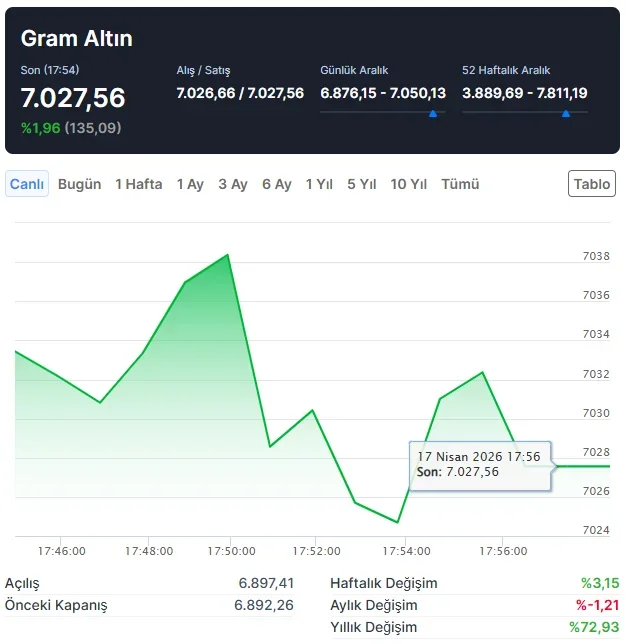The width and height of the screenshot is (626, 644).
Task: Switch chart to 5 Yıl
Action: coord(362,184)
